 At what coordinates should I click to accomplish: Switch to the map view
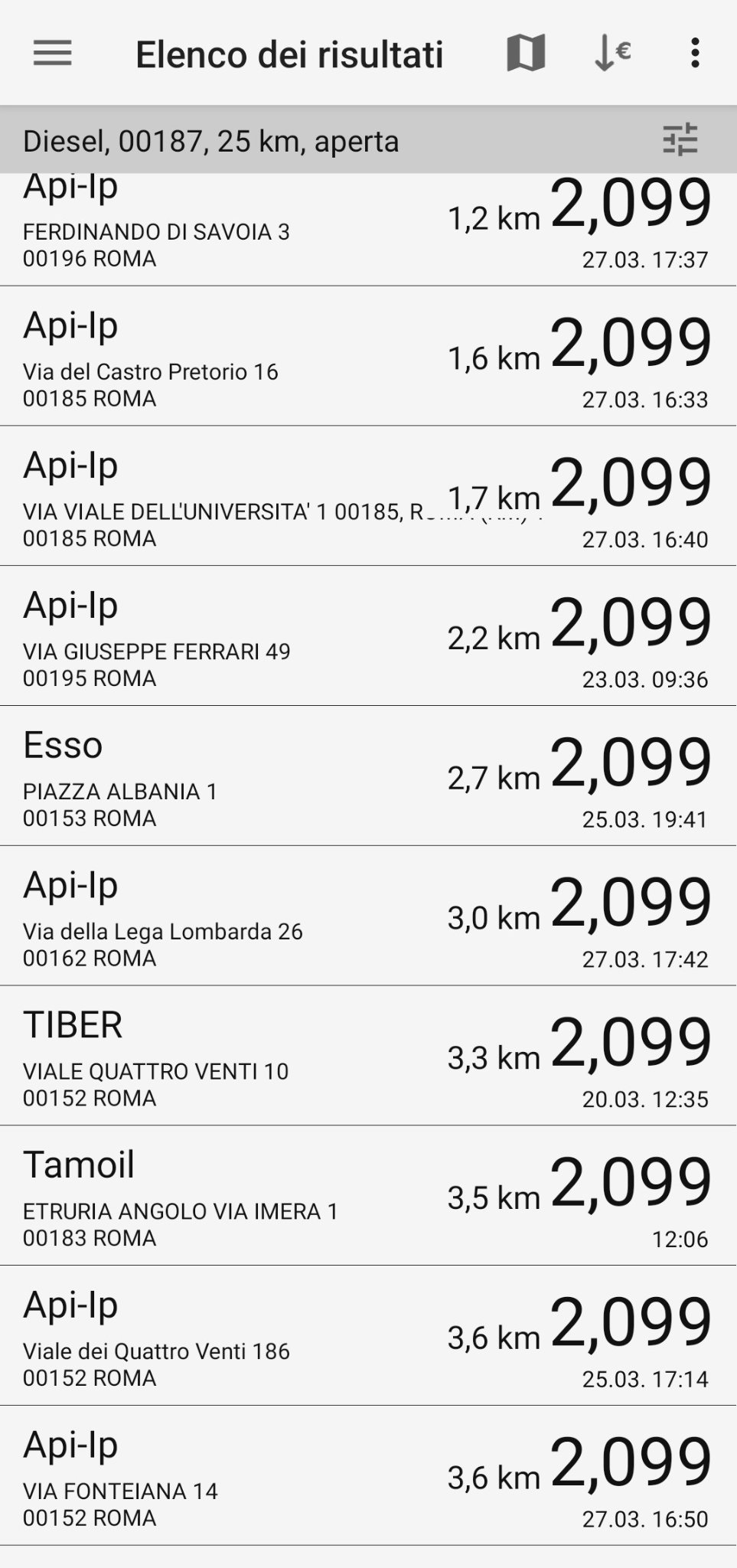point(526,54)
